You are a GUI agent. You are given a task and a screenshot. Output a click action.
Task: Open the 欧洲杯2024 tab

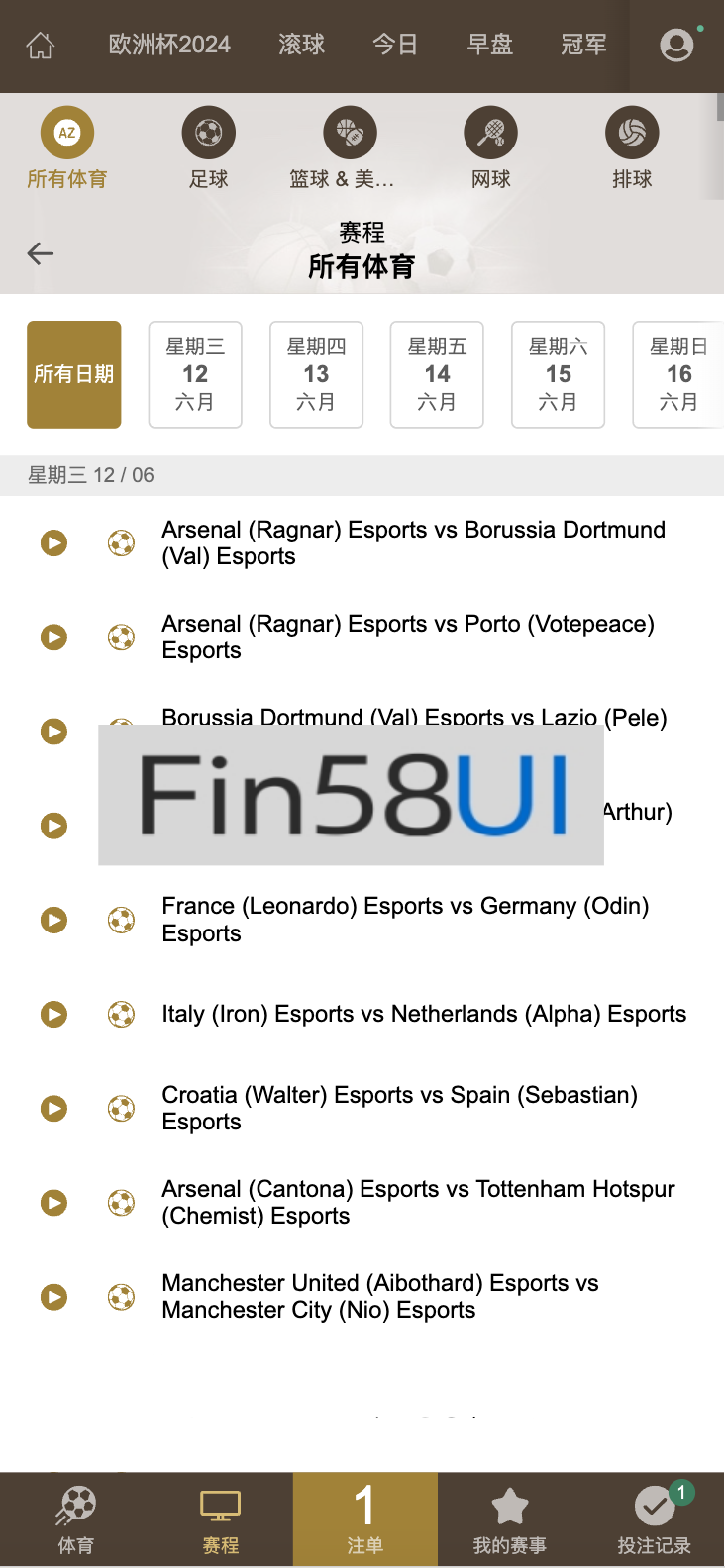pos(169,45)
